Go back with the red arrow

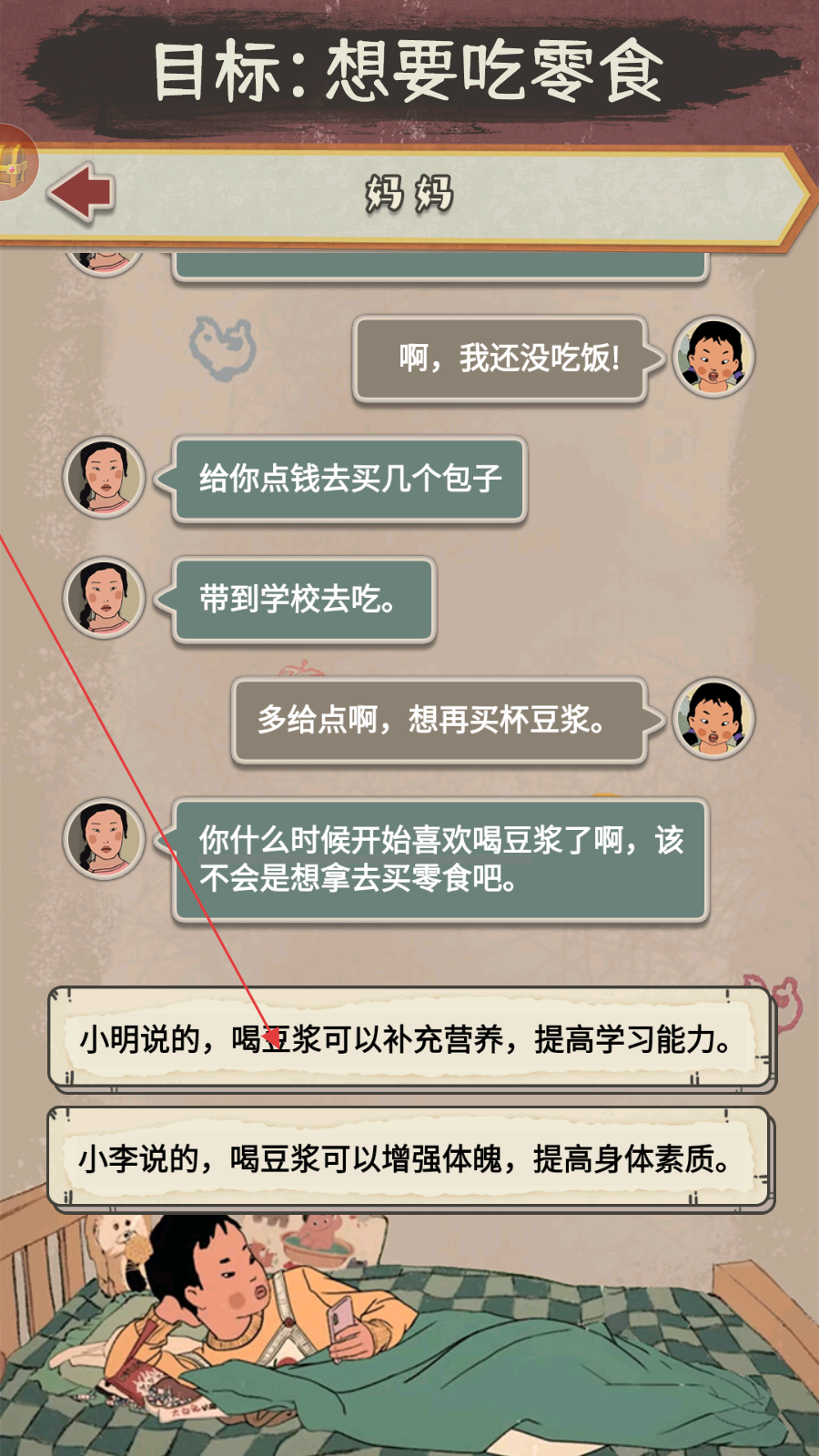81,192
